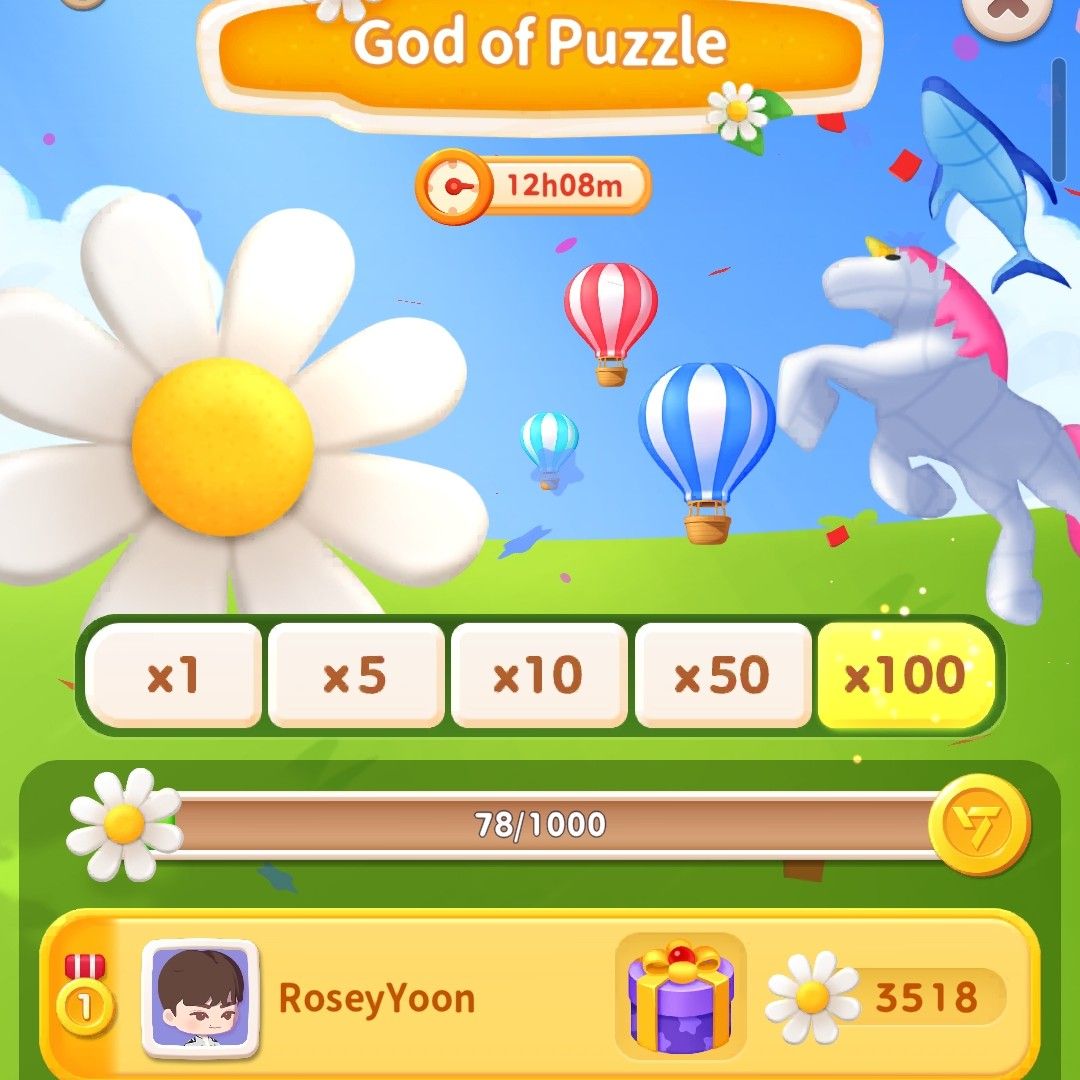The image size is (1080, 1080).
Task: Open RoseyYoon's leaderboard entry
Action: [375, 998]
